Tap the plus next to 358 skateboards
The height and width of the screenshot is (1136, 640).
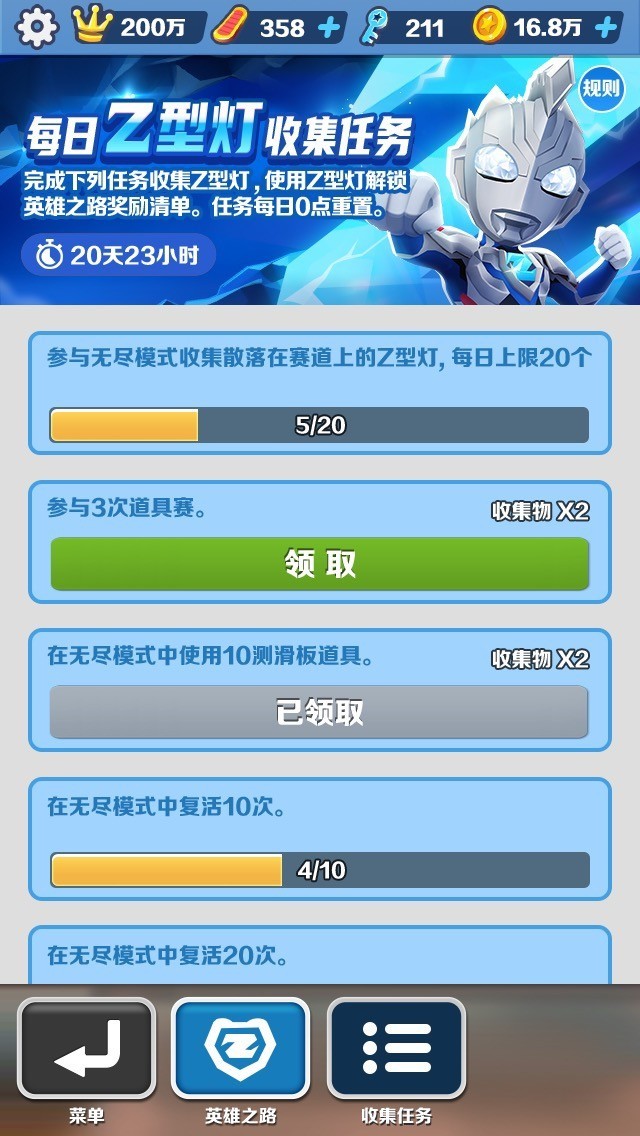[329, 28]
